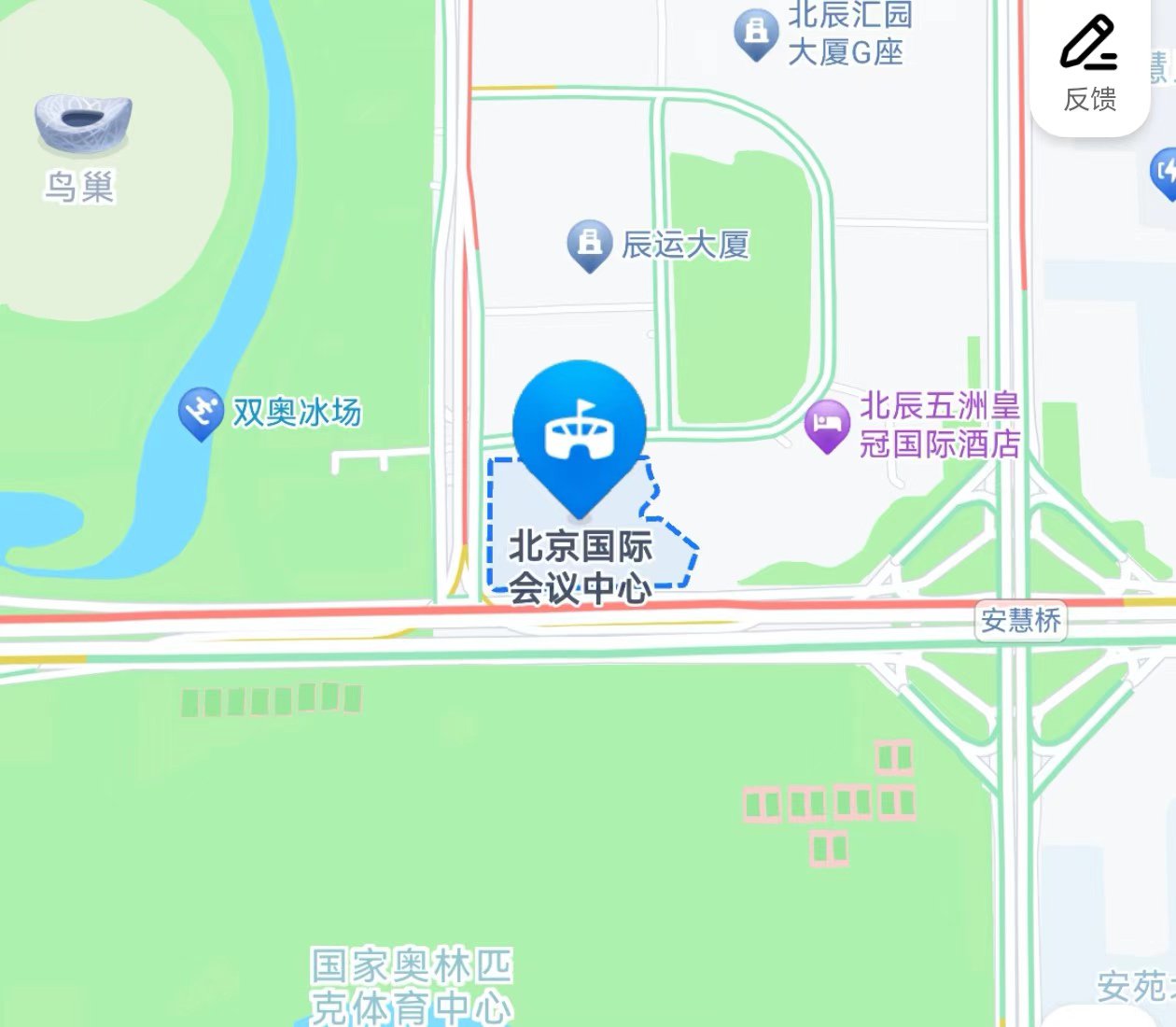Open 北辰汇园大厦G座 building marker
1176x1027 pixels.
tap(755, 33)
